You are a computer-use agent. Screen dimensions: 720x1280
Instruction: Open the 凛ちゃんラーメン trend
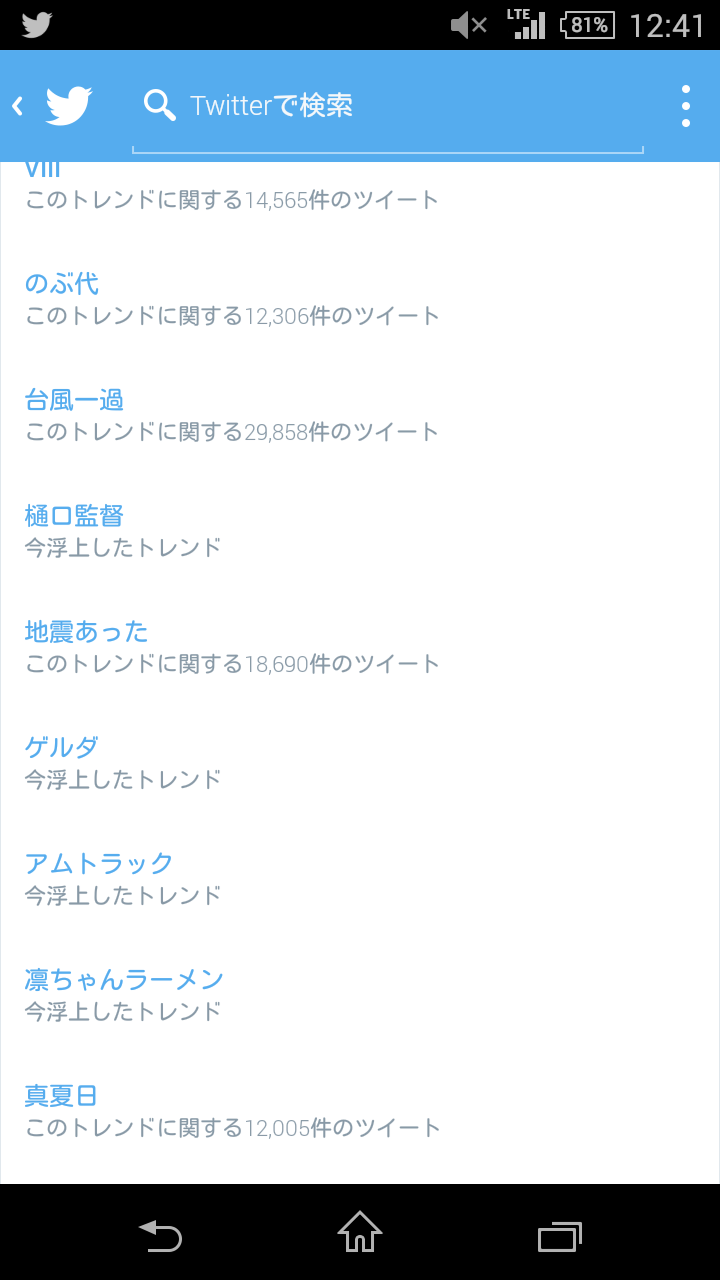pos(360,995)
